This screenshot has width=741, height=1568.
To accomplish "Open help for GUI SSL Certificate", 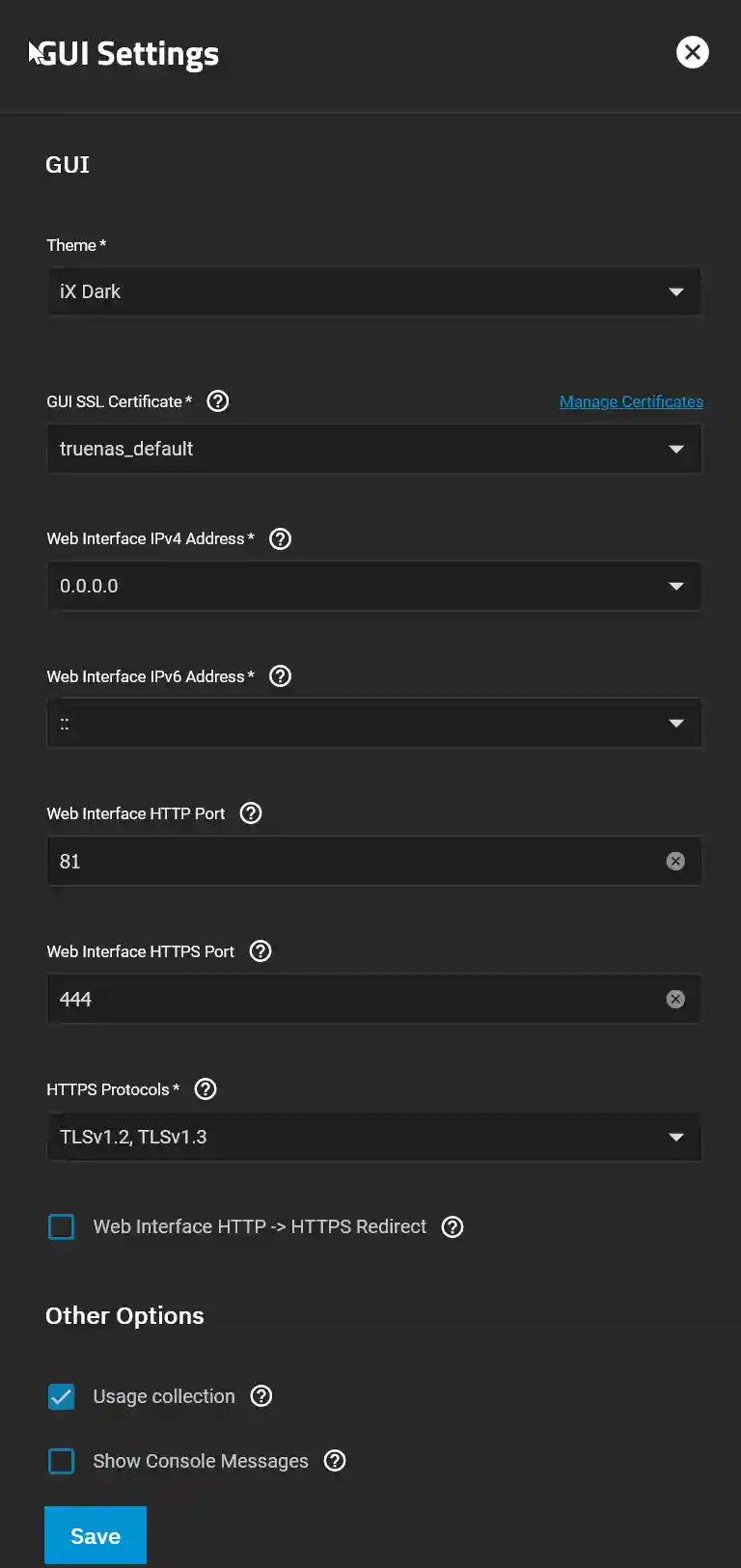I will point(217,400).
